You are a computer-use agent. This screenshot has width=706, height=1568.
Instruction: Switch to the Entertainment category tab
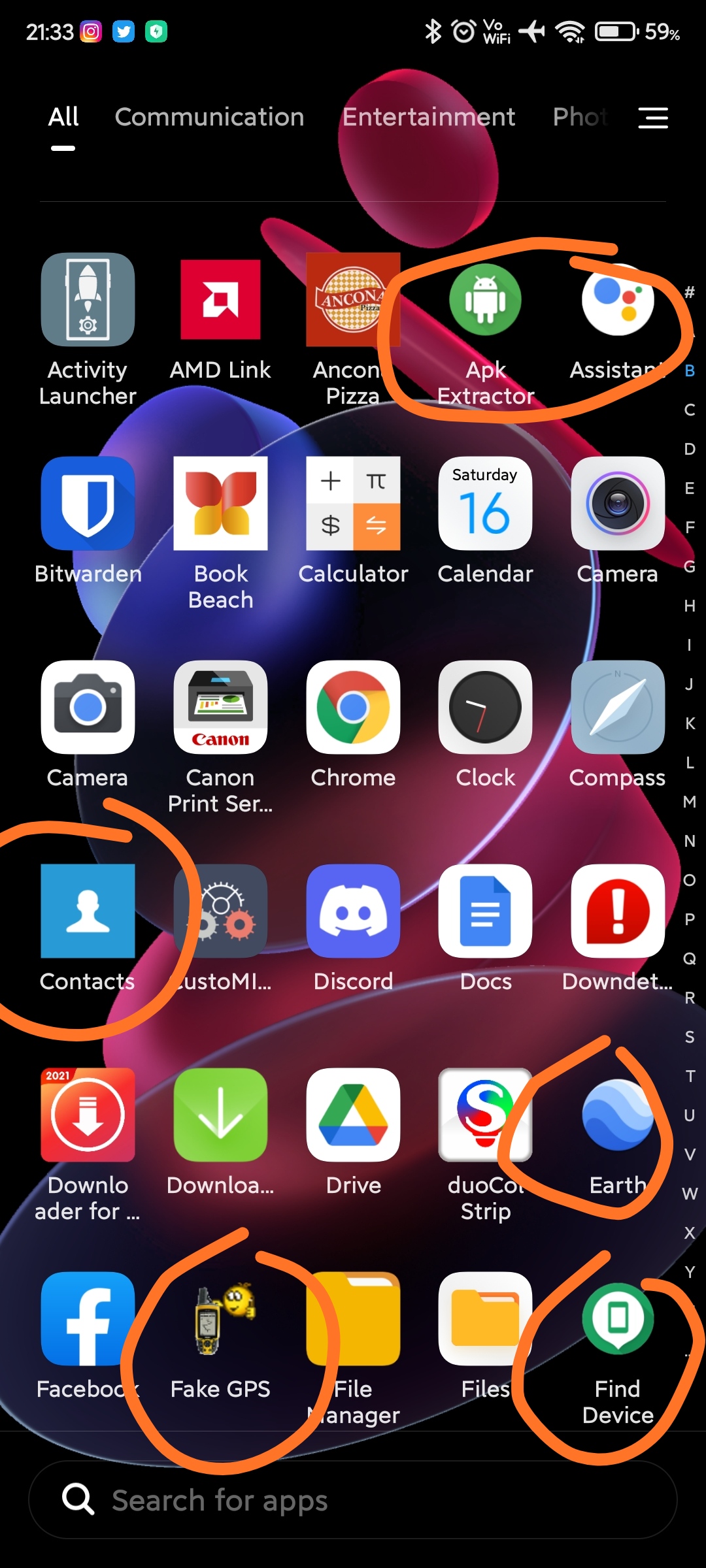coord(429,117)
